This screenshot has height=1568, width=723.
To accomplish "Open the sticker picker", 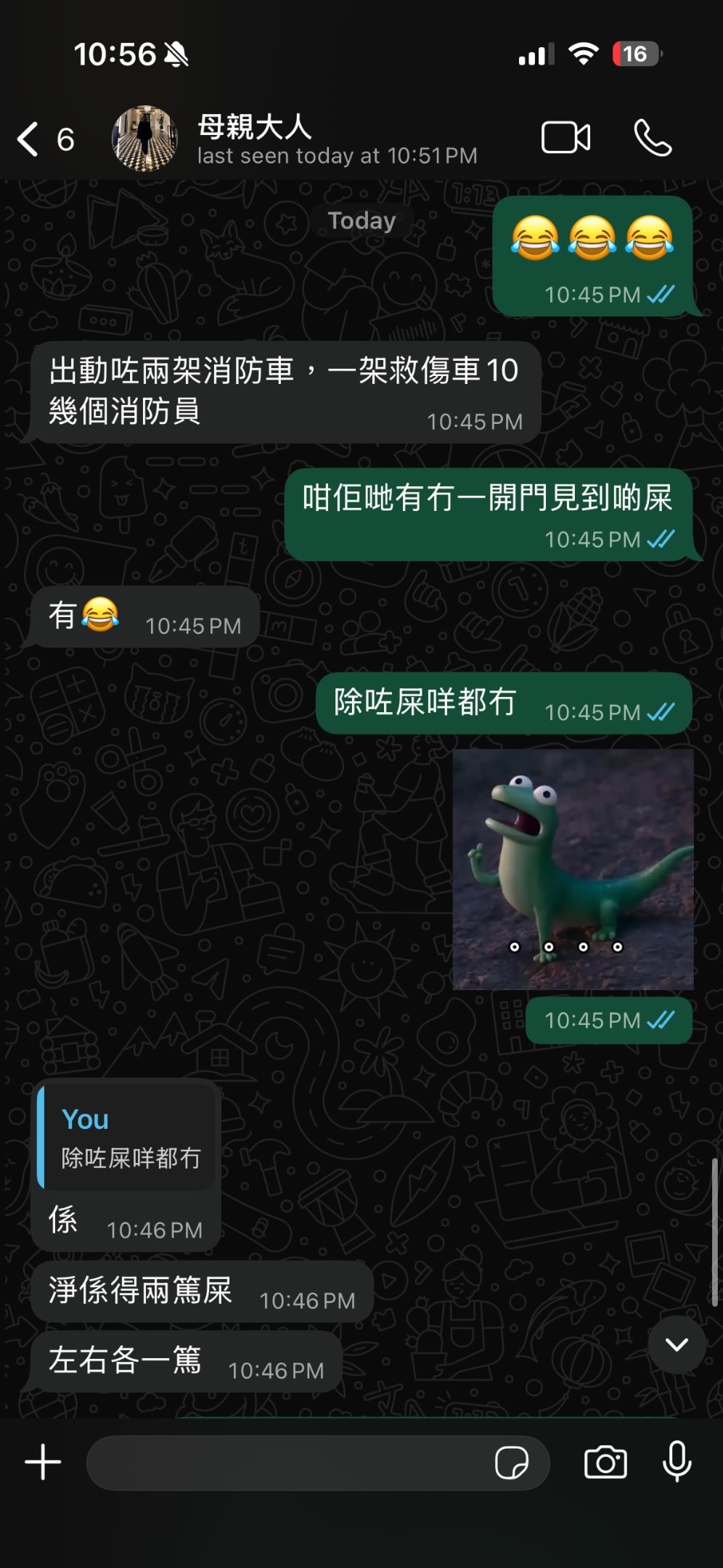I will 512,1462.
